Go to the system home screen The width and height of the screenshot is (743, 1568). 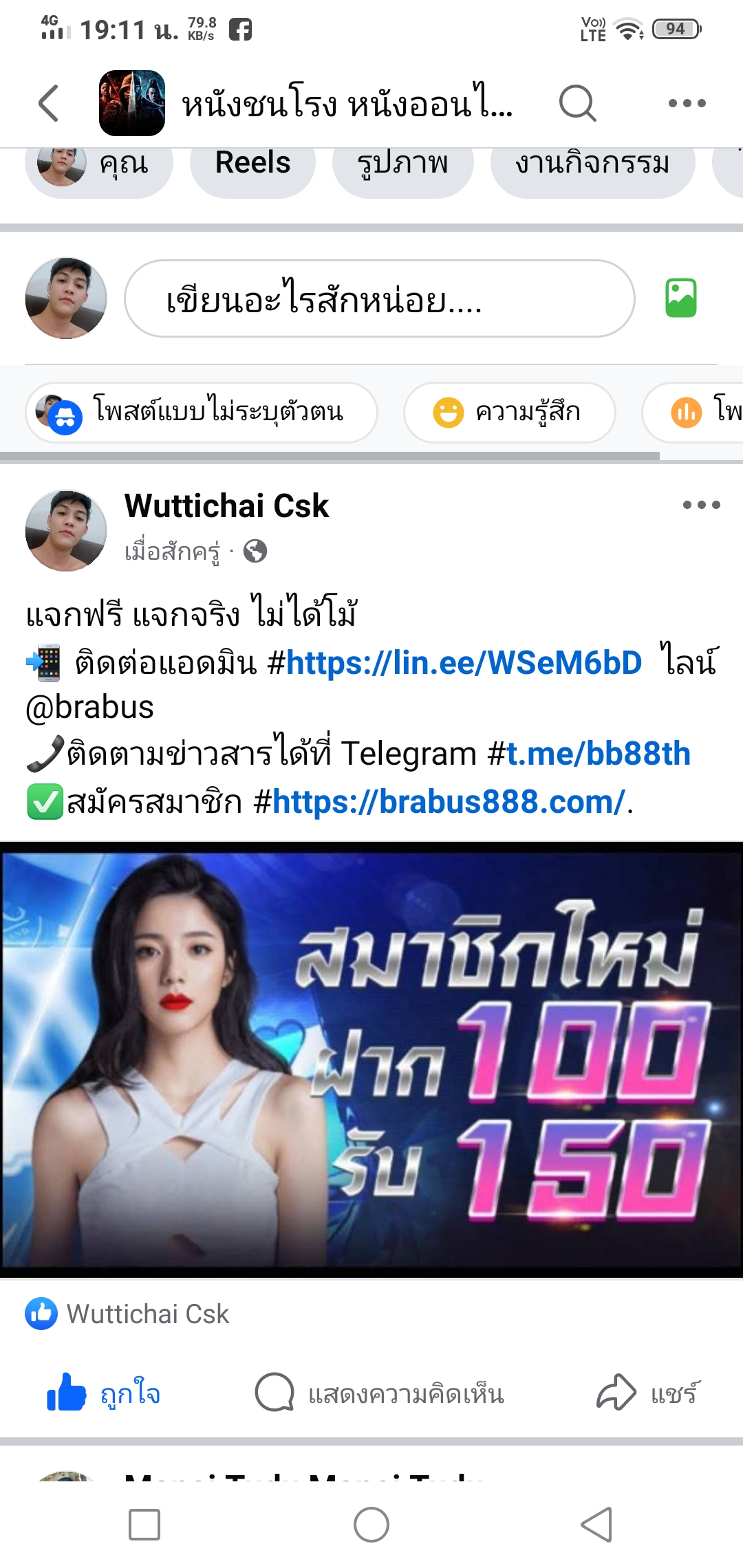pos(371,1525)
